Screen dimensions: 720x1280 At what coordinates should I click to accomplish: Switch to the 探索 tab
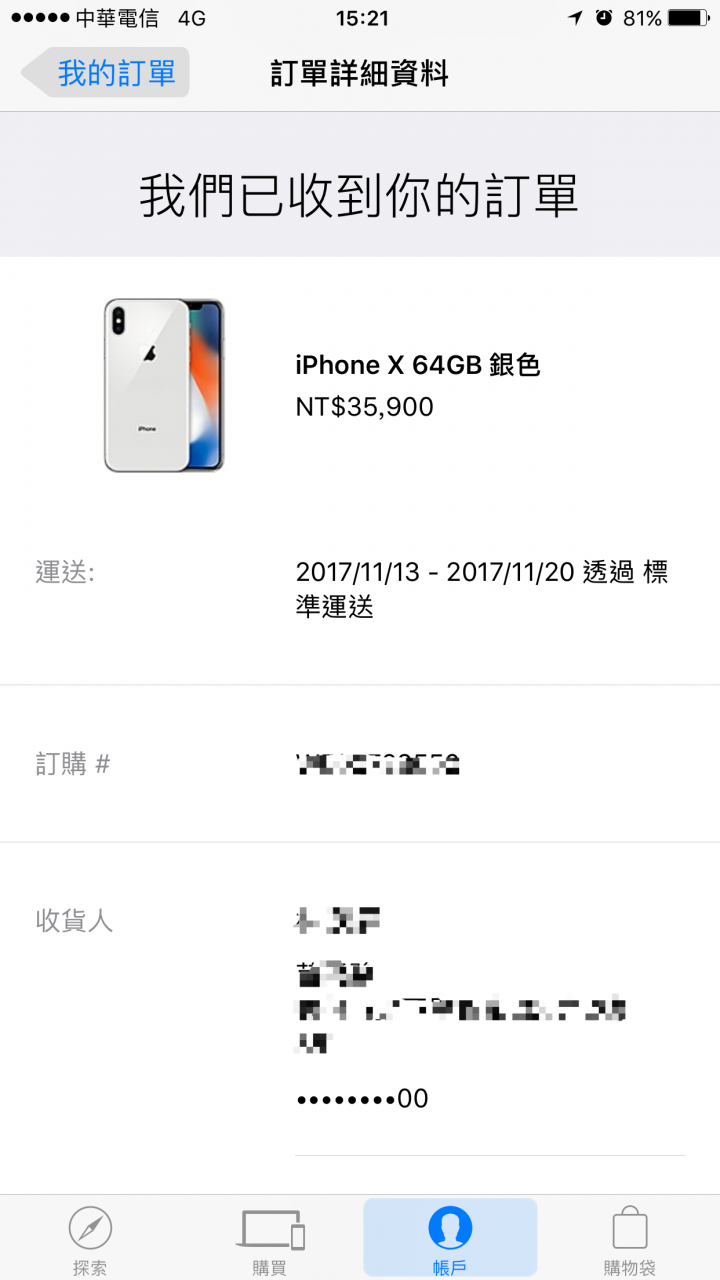pyautogui.click(x=90, y=1237)
